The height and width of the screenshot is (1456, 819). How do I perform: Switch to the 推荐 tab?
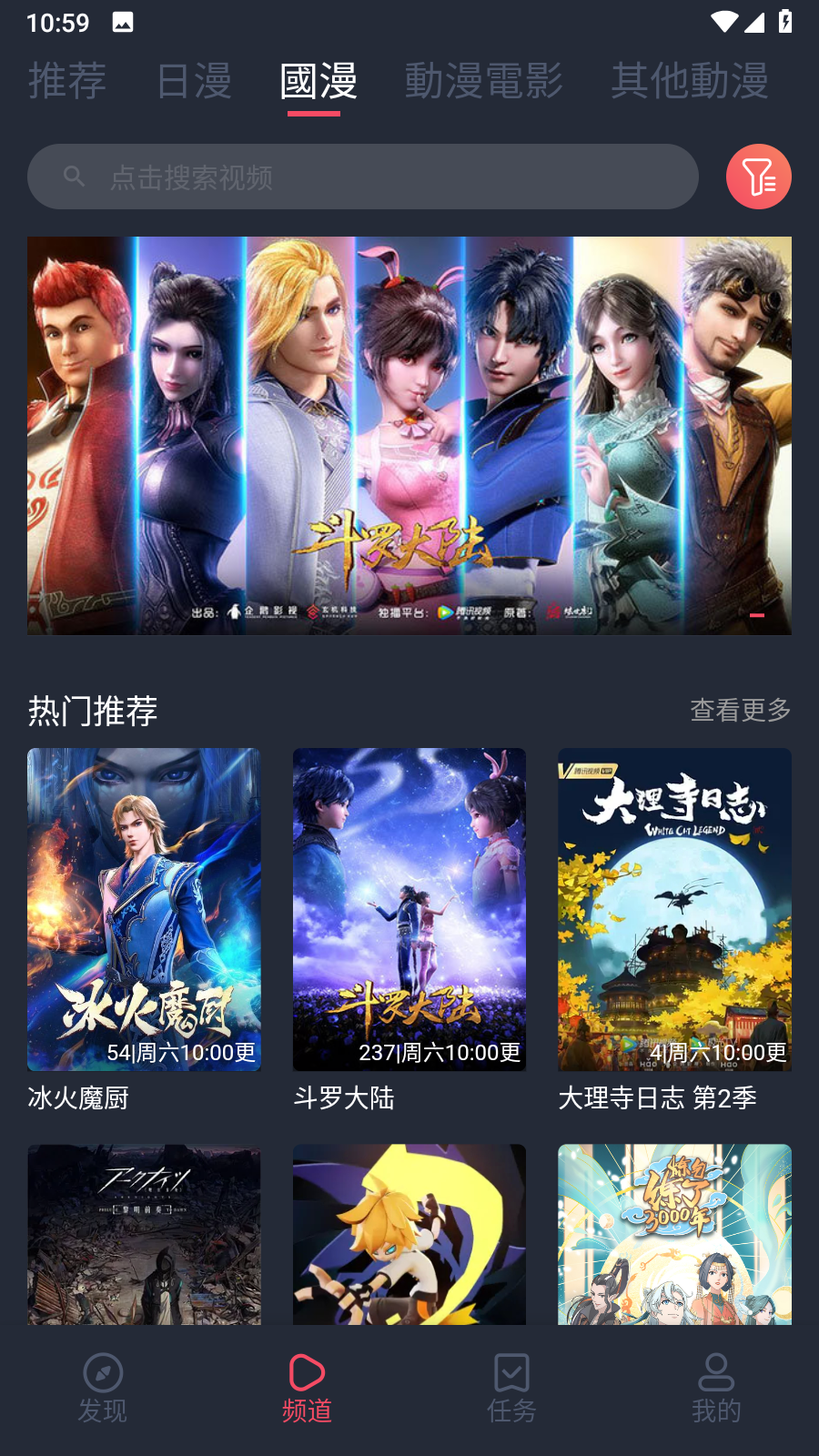coord(67,81)
